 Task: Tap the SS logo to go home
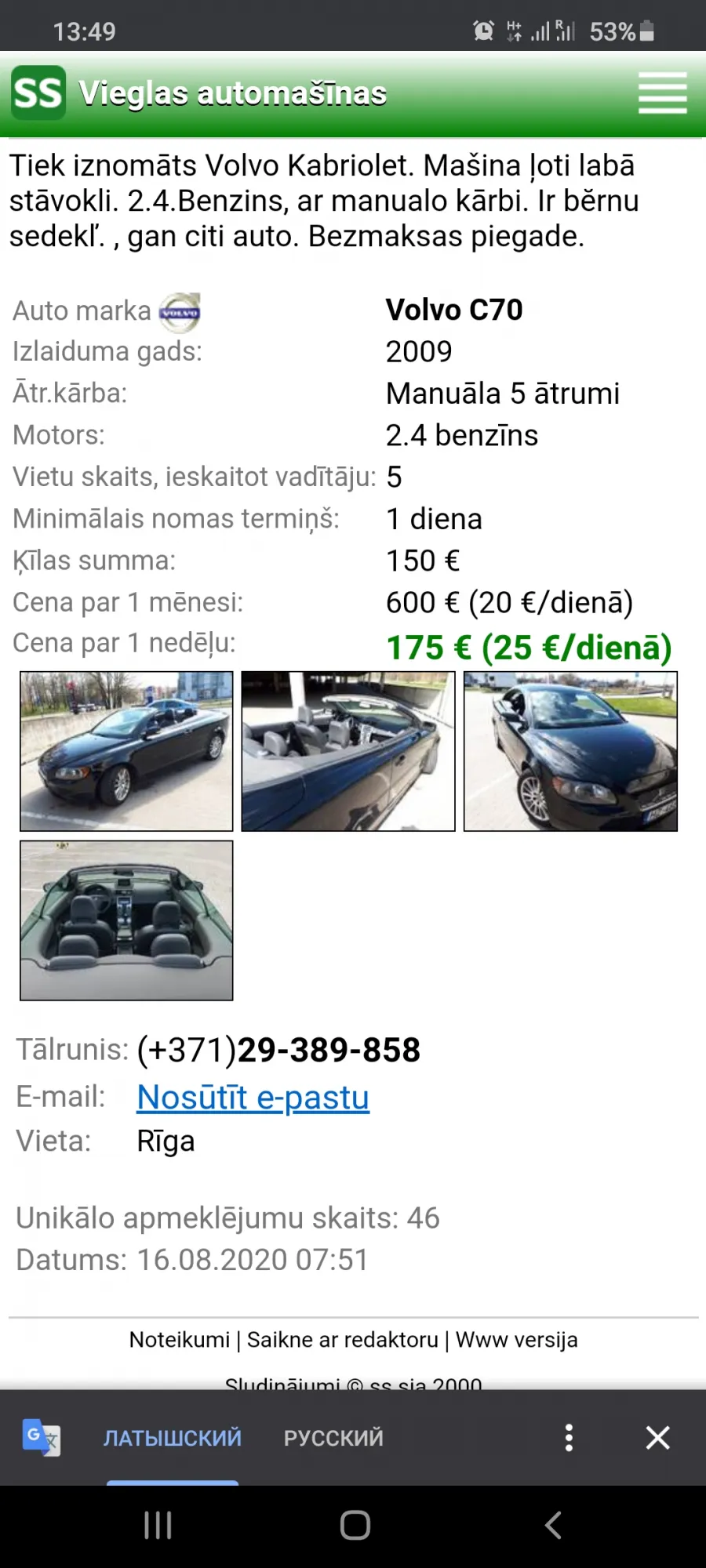[x=38, y=93]
